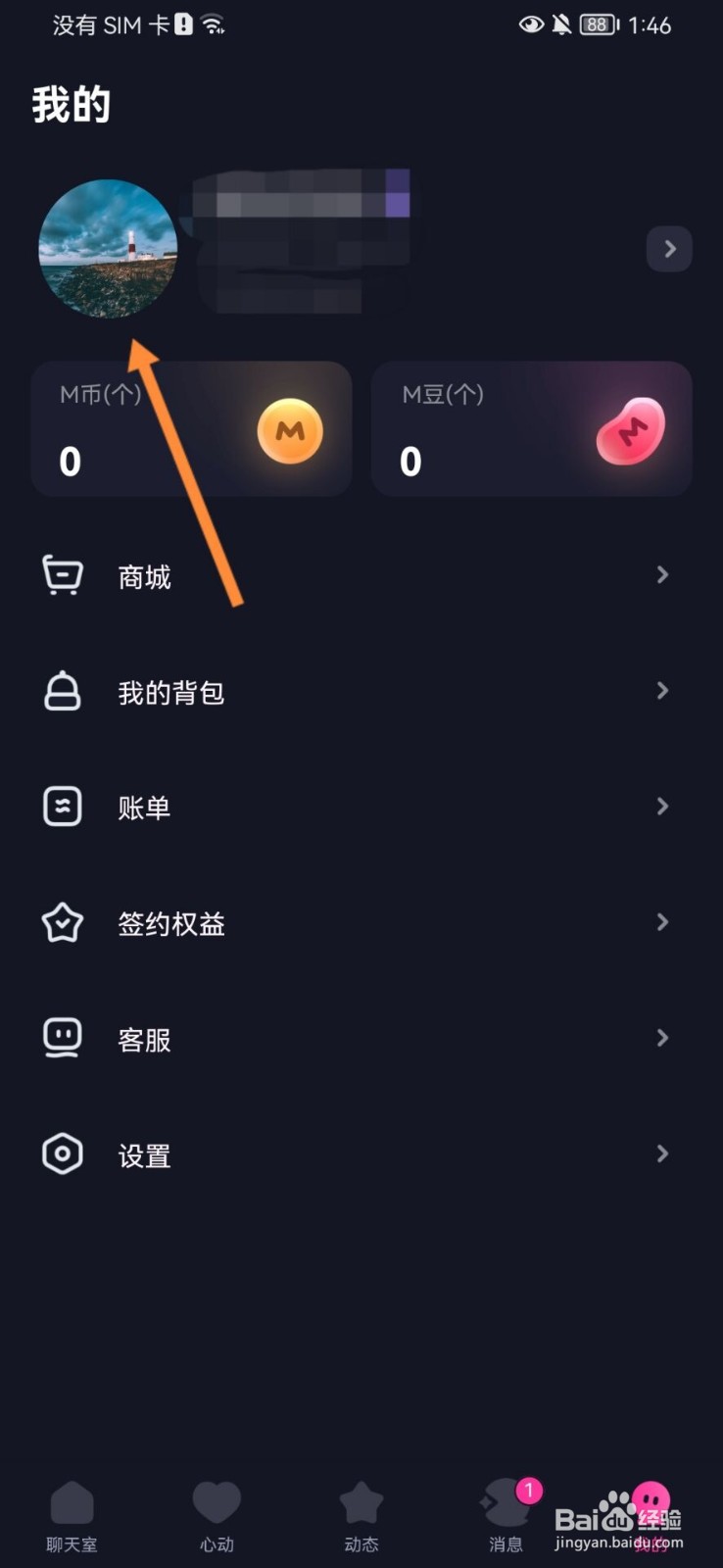Open 设置 settings
Screen dimensions: 723x1568
click(x=361, y=1154)
